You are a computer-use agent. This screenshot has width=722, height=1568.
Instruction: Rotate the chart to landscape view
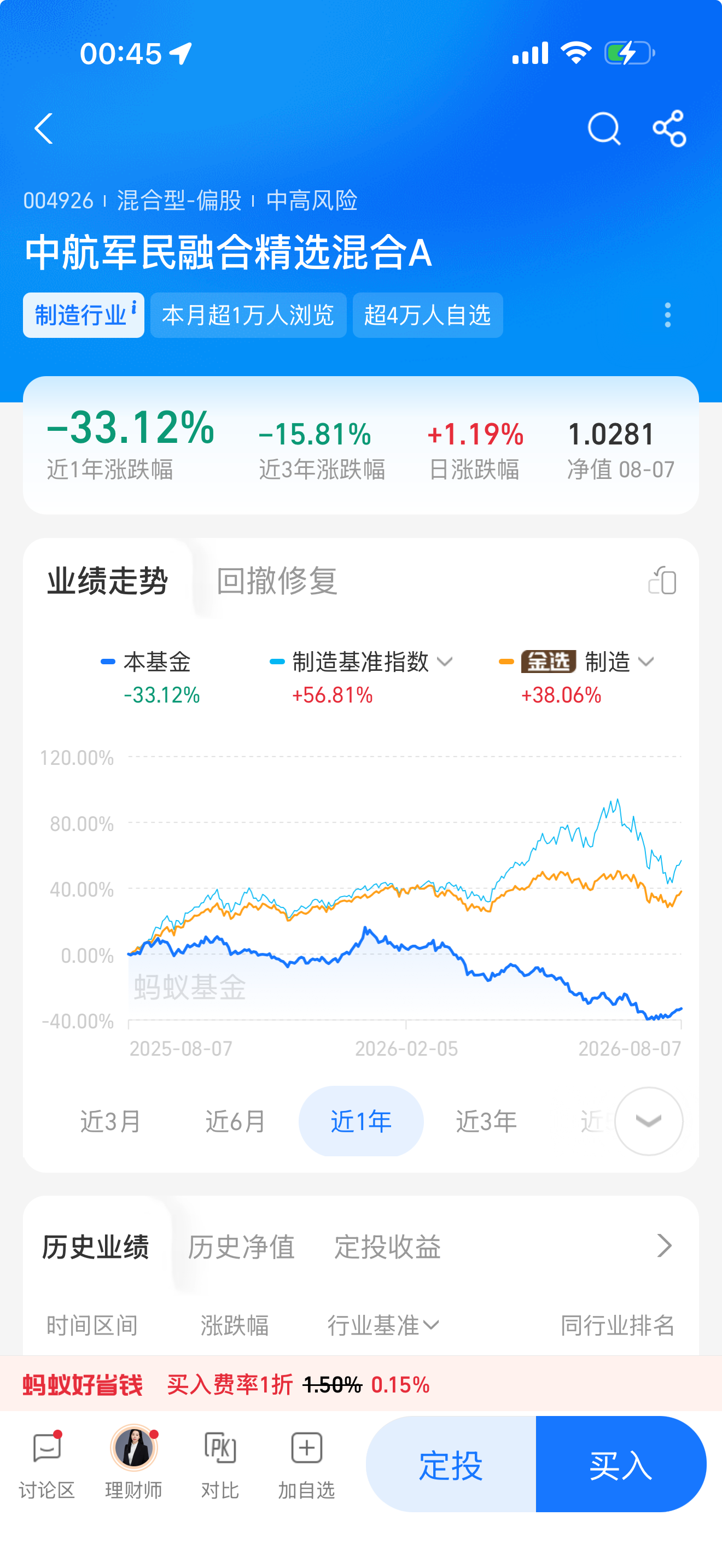(x=662, y=581)
